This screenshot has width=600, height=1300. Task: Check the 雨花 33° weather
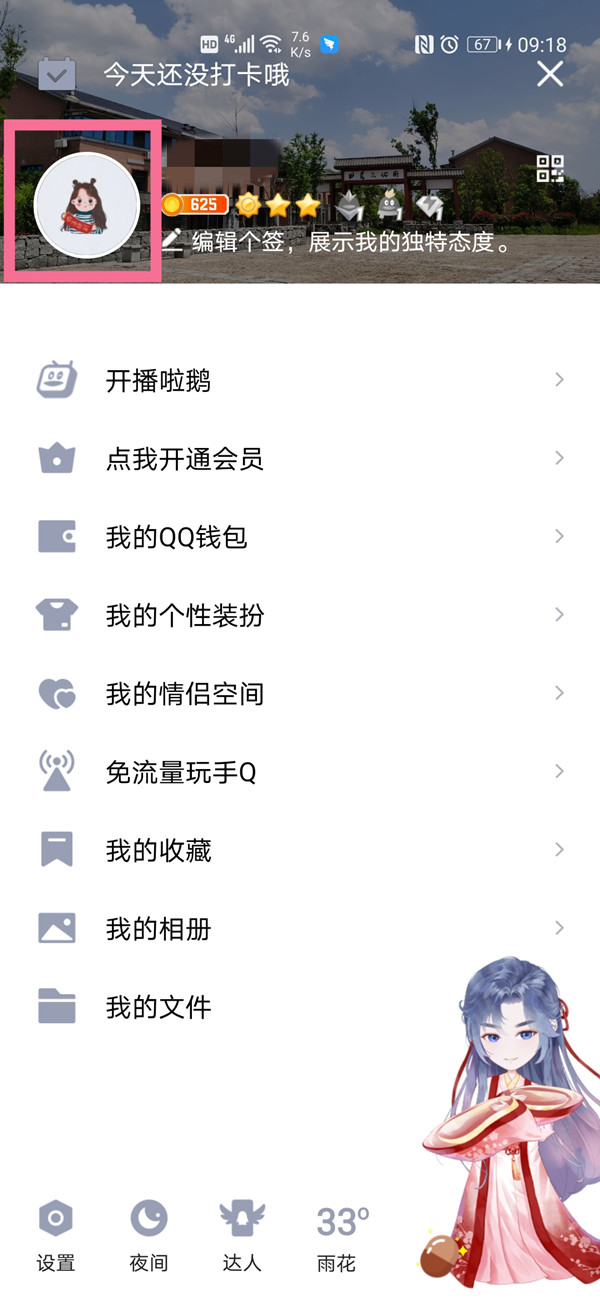click(338, 1235)
